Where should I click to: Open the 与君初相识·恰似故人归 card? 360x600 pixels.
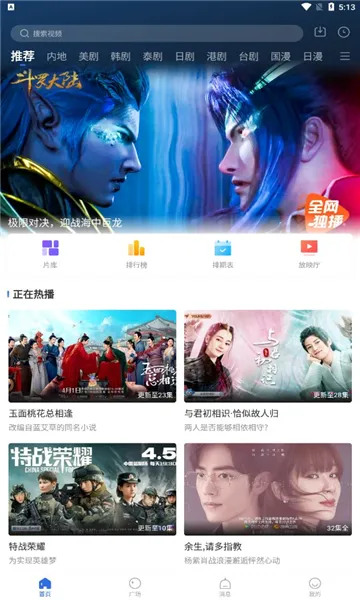tap(268, 371)
